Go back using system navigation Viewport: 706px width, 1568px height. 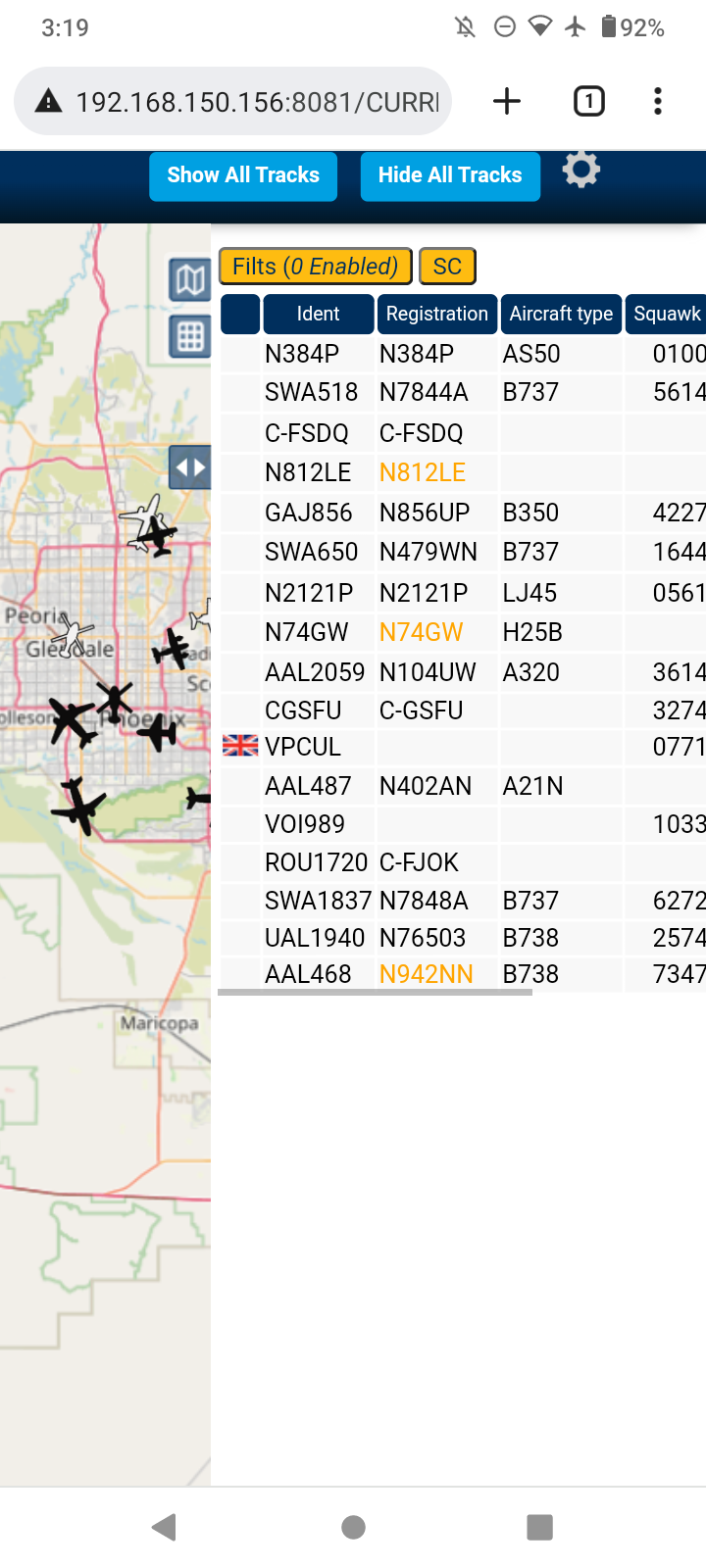pyautogui.click(x=165, y=1527)
